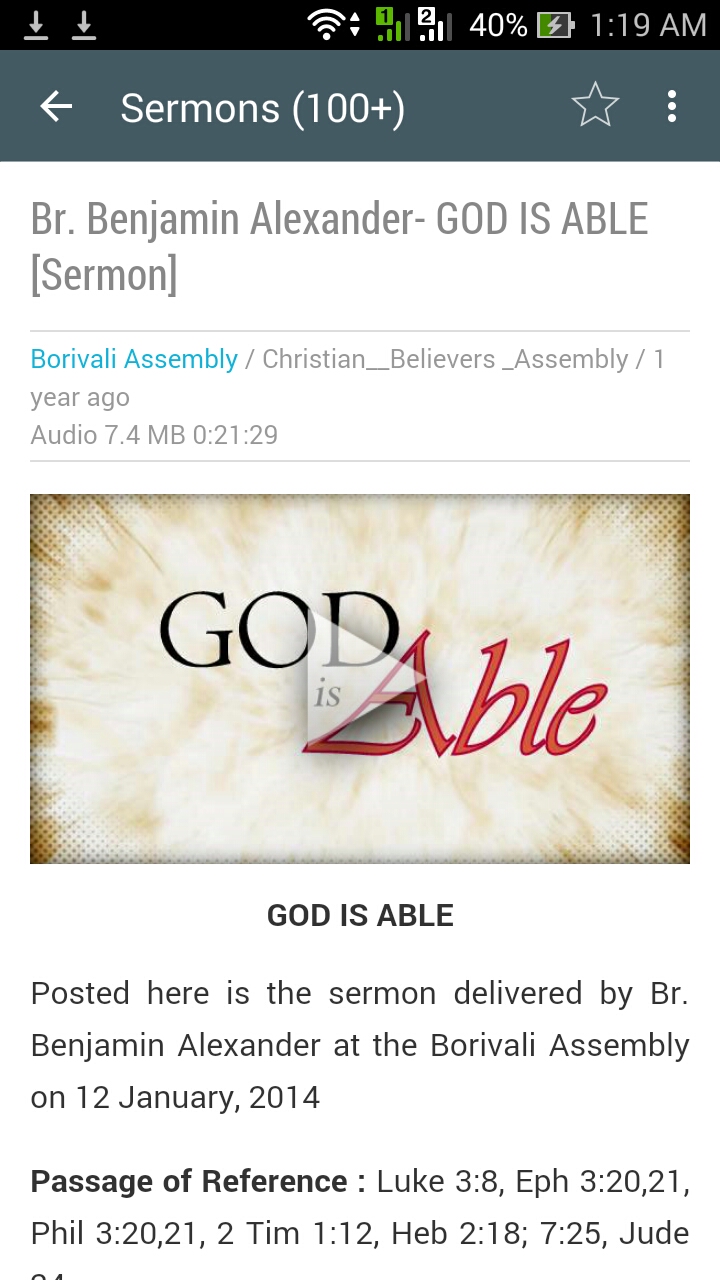Select the GOD IS ABLE heading text
The image size is (720, 1280).
pos(360,914)
